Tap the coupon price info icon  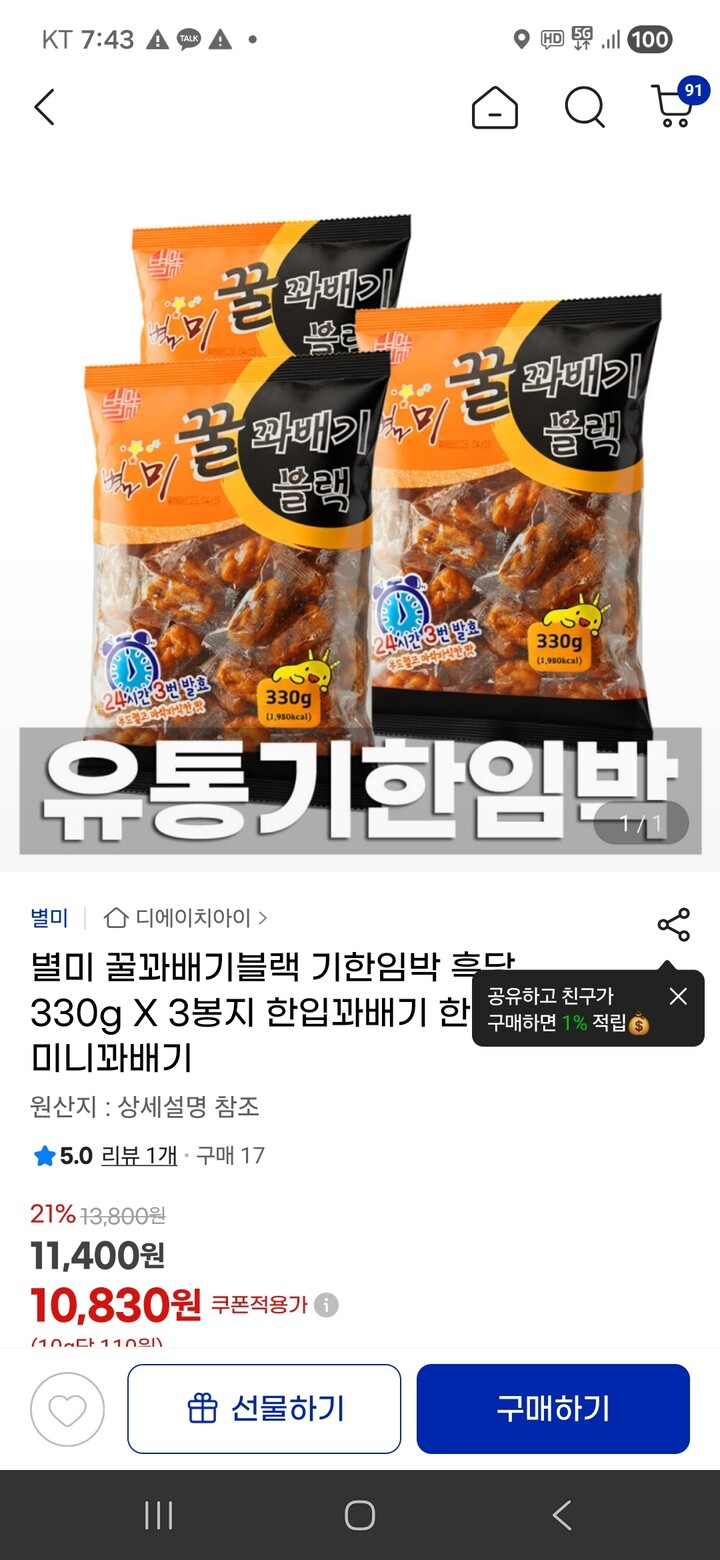click(330, 1302)
